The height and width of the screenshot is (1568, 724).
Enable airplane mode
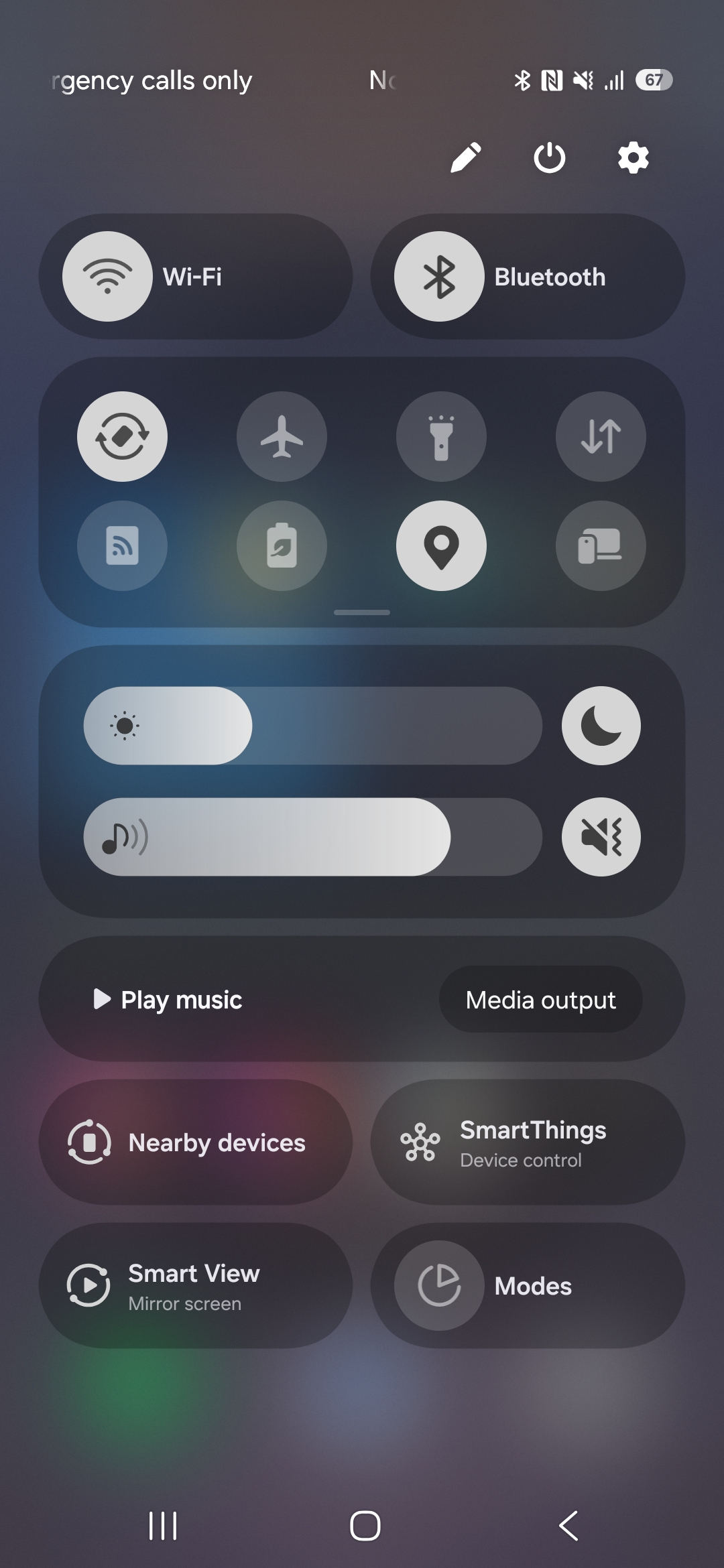[x=282, y=436]
